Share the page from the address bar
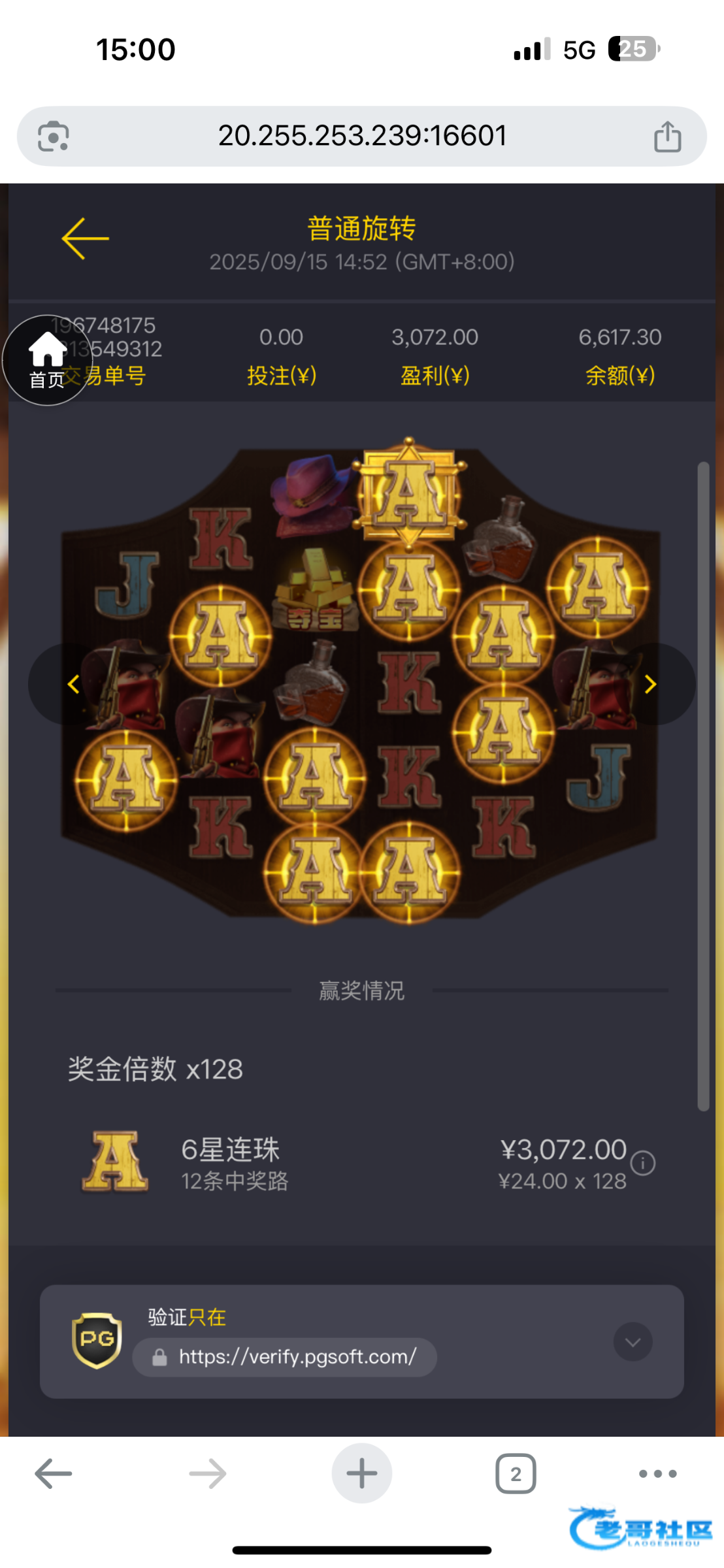This screenshot has width=724, height=1568. [667, 136]
